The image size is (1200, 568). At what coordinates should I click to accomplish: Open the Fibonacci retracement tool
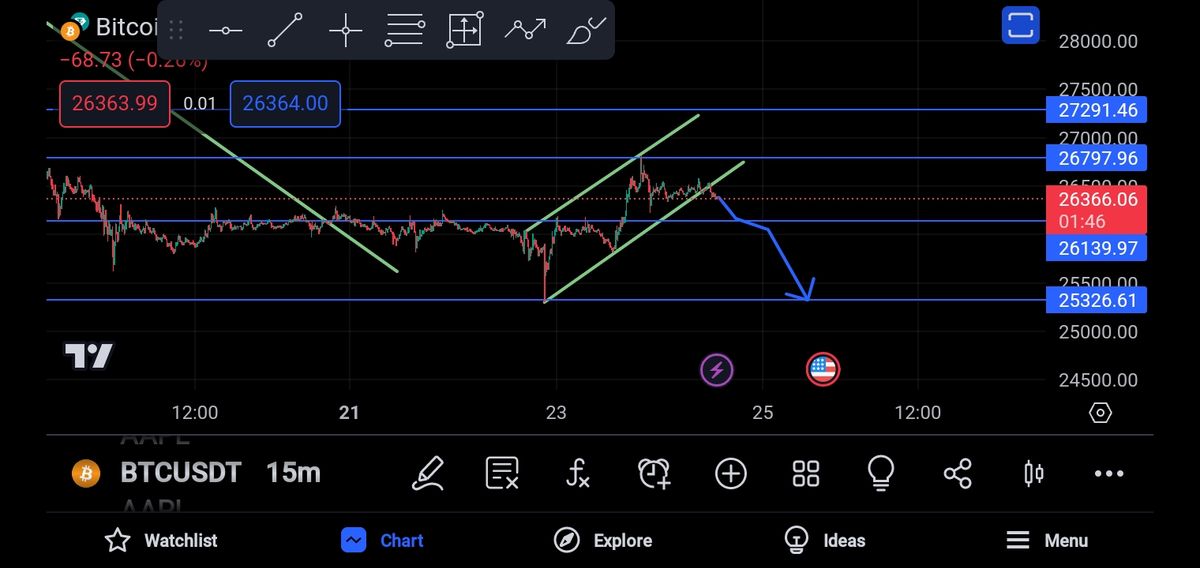coord(404,30)
